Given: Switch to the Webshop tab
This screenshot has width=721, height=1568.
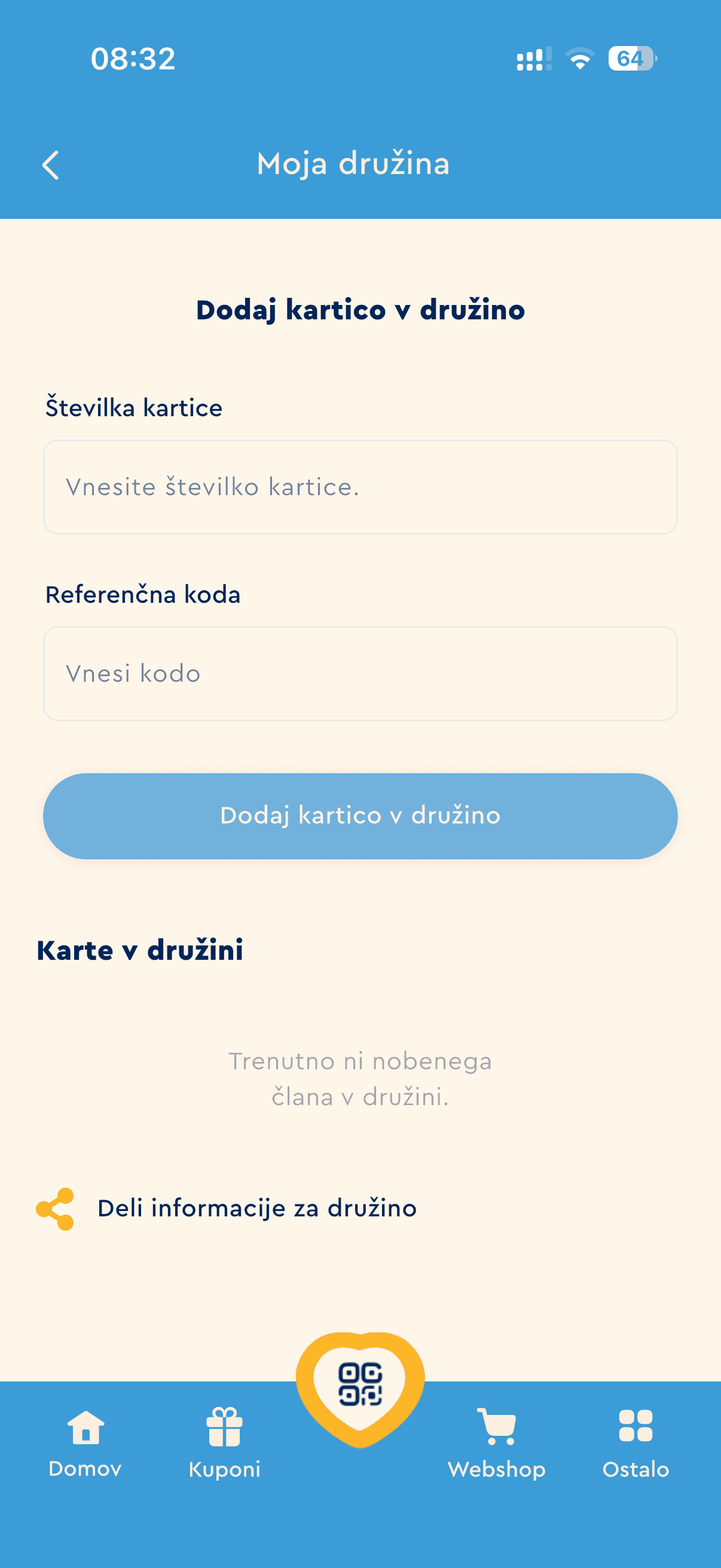Looking at the screenshot, I should [x=496, y=1469].
